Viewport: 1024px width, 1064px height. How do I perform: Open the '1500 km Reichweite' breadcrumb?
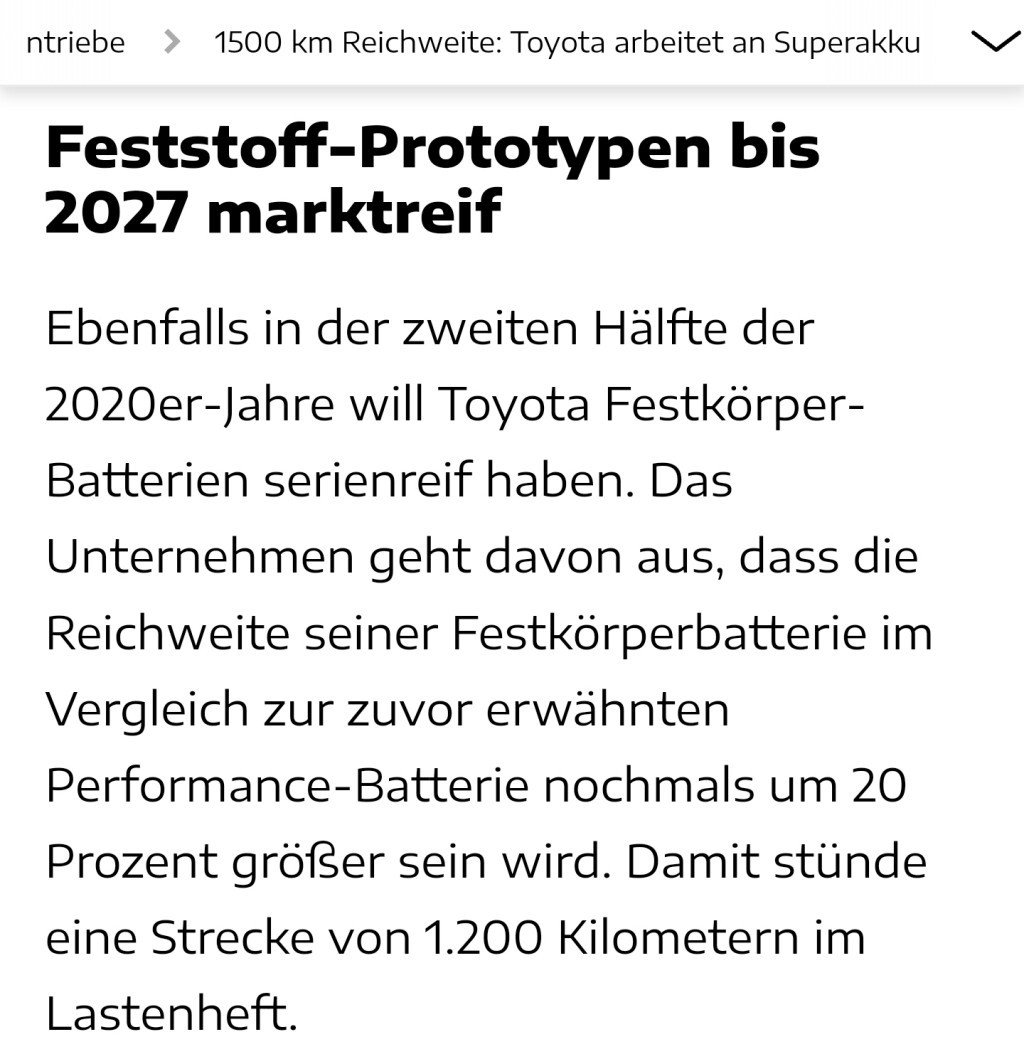pyautogui.click(x=567, y=43)
